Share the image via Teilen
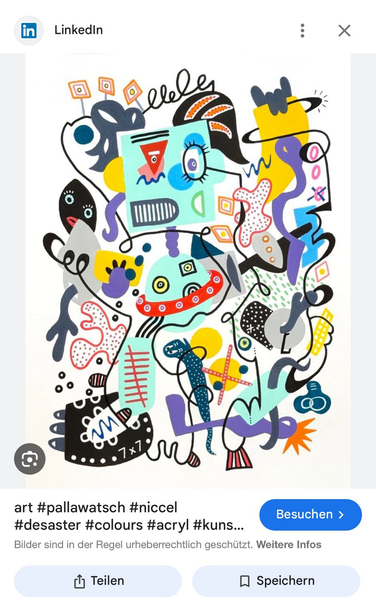 (98, 581)
